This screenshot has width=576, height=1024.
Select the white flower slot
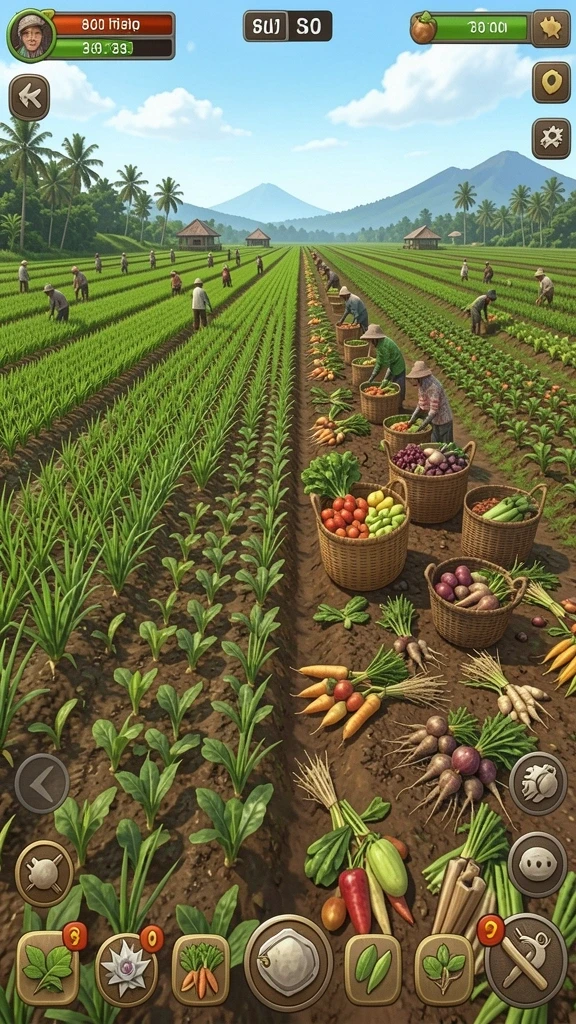[x=125, y=969]
